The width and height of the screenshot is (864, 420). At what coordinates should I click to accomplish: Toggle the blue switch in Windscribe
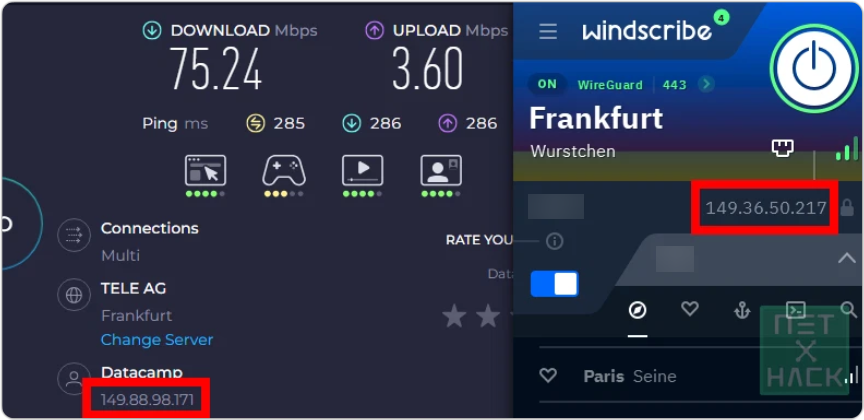point(554,283)
